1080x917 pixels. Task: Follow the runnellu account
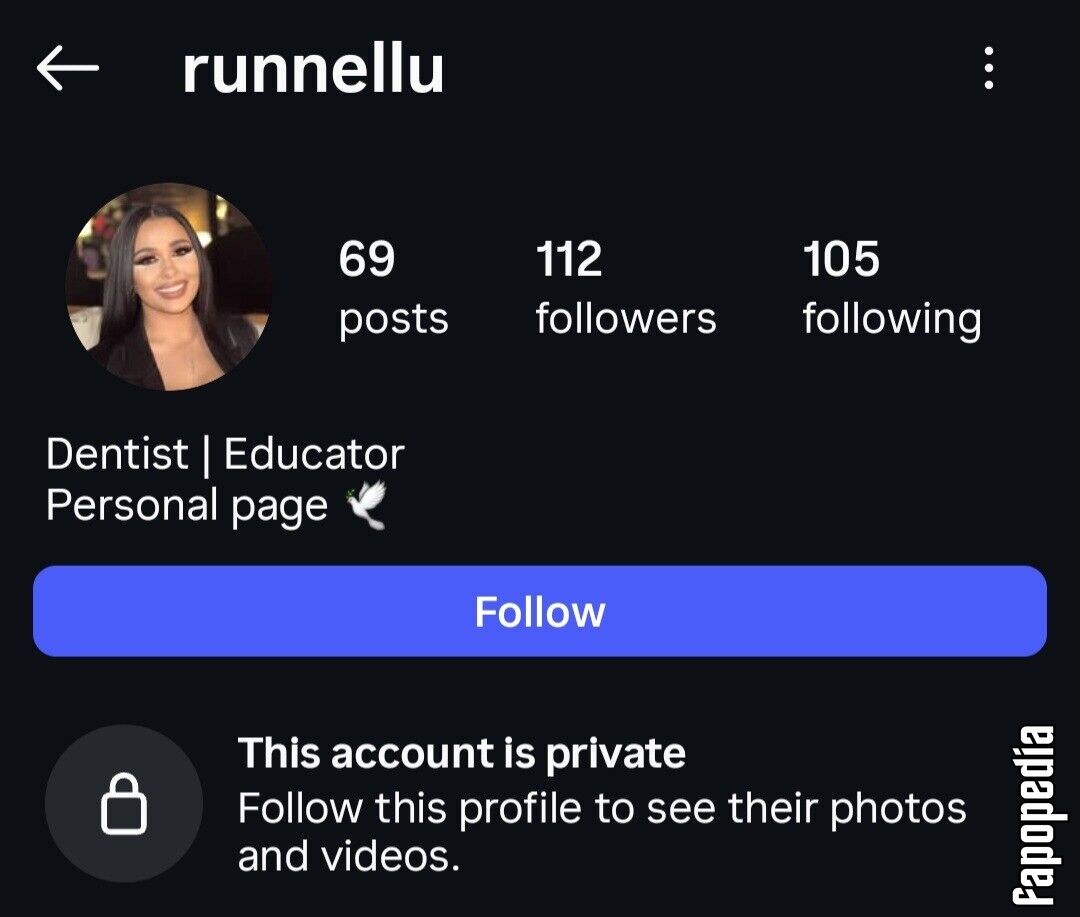pyautogui.click(x=540, y=611)
